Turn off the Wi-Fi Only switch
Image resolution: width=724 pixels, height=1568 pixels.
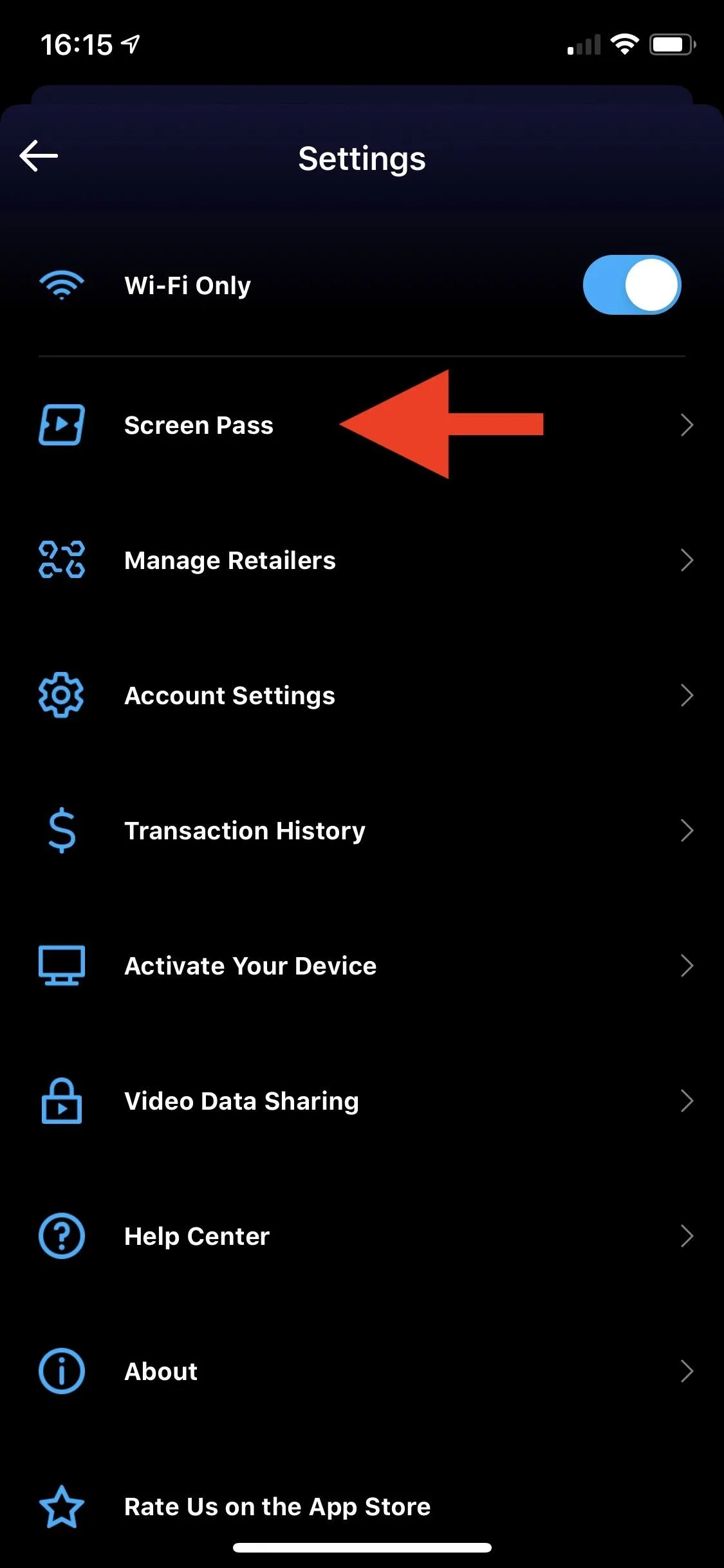coord(632,285)
